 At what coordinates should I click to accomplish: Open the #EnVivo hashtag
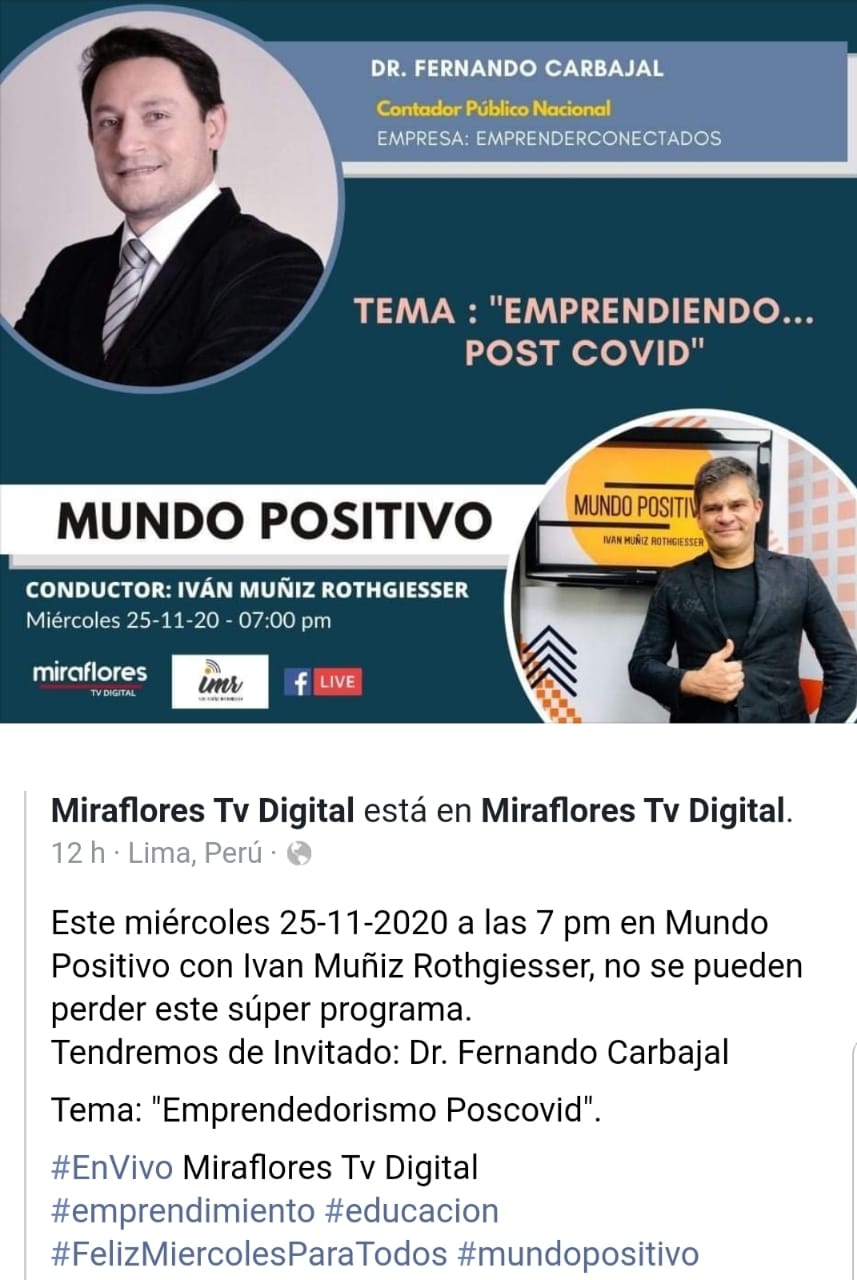point(112,1167)
